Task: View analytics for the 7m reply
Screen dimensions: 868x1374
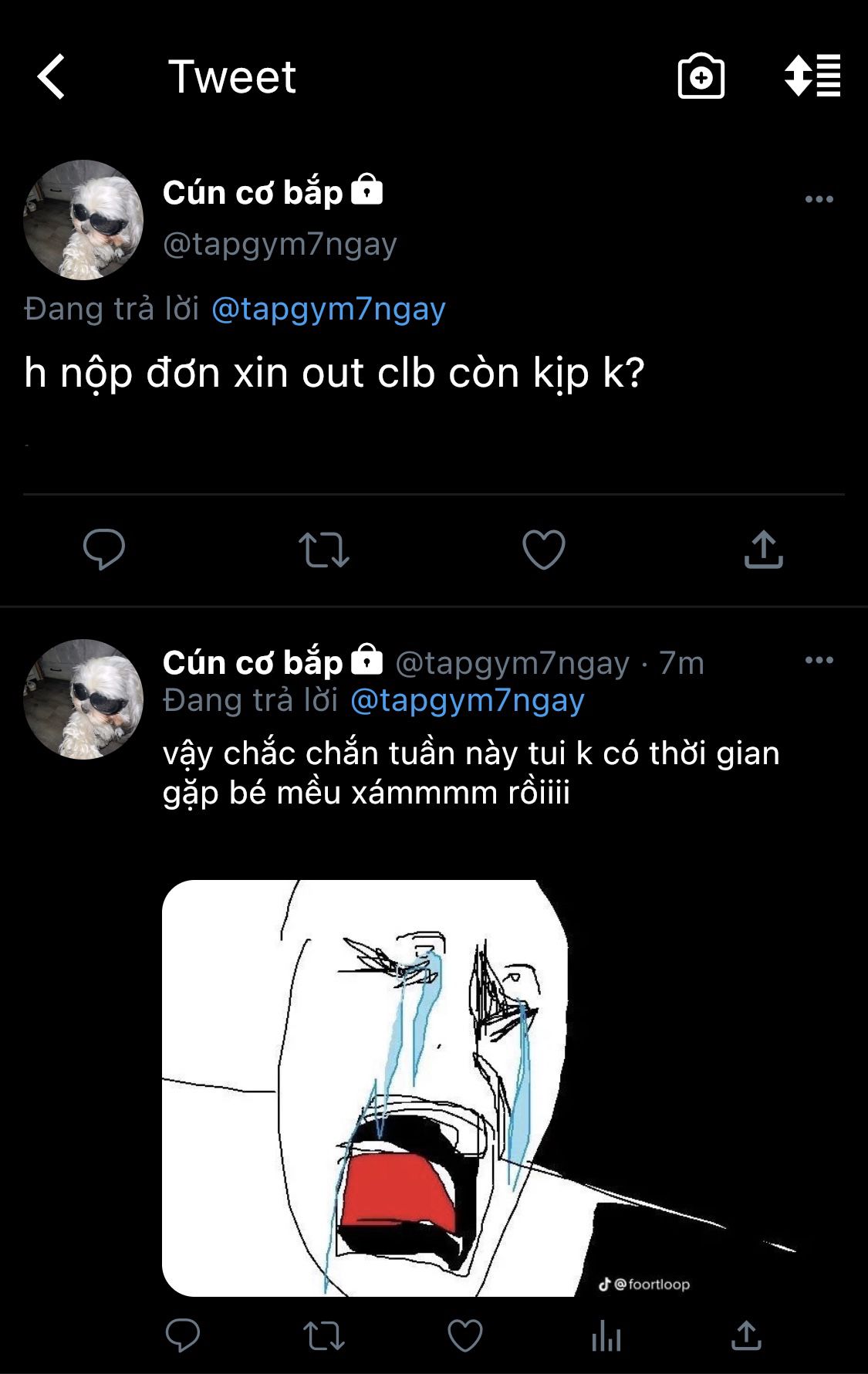Action: point(606,1335)
